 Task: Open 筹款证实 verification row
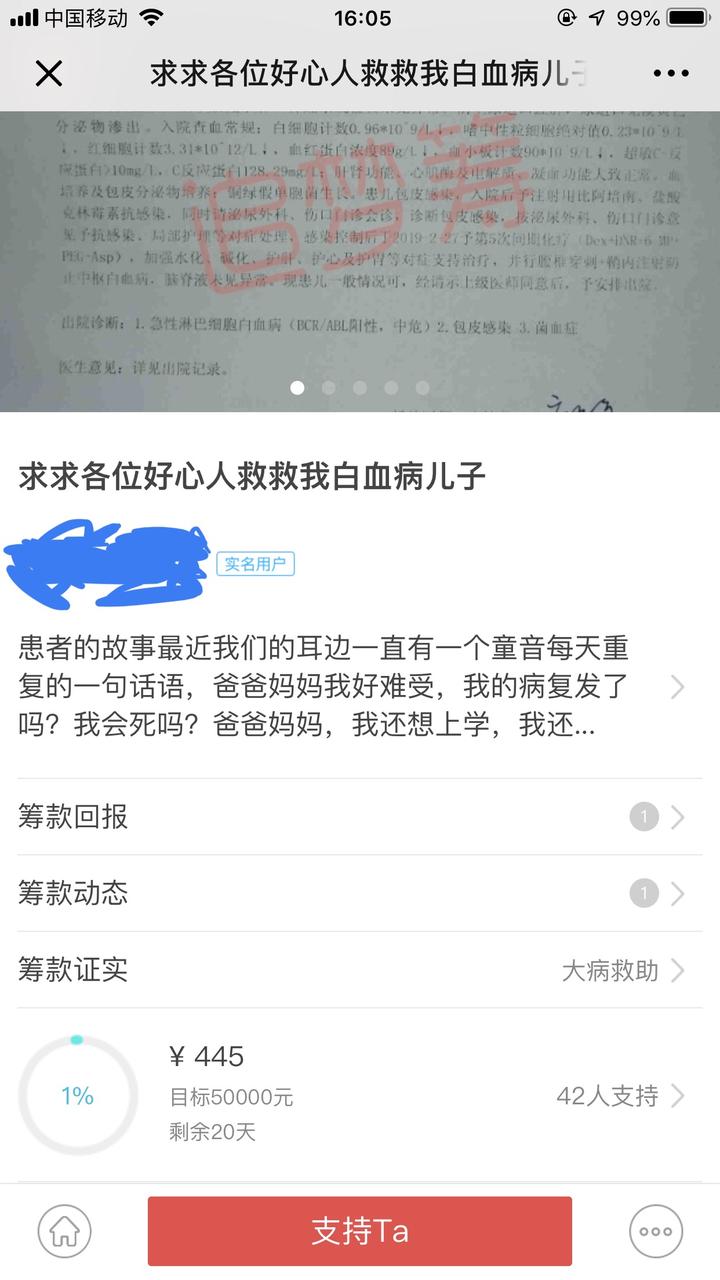click(360, 970)
